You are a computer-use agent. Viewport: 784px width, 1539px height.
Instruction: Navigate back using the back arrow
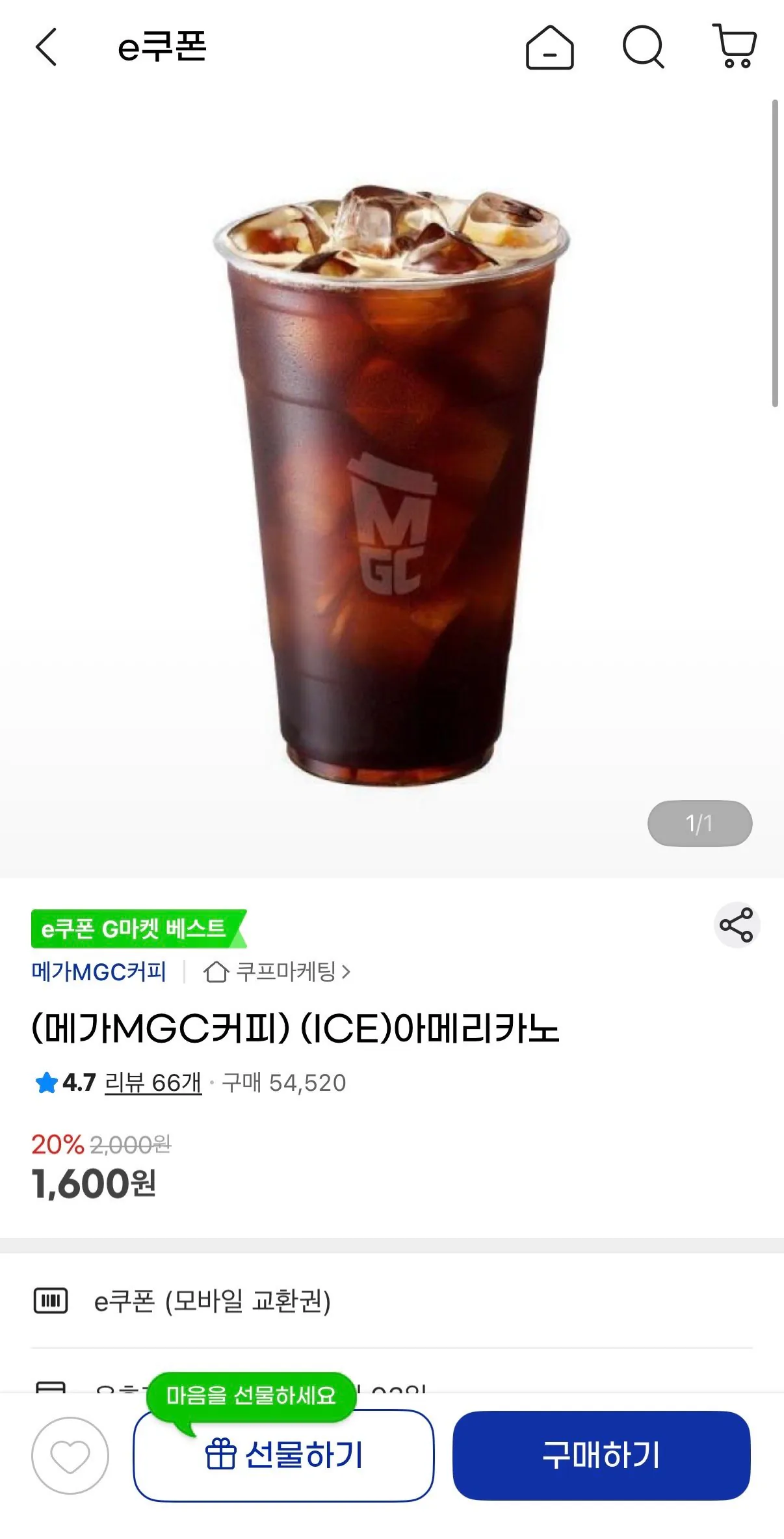tap(46, 47)
